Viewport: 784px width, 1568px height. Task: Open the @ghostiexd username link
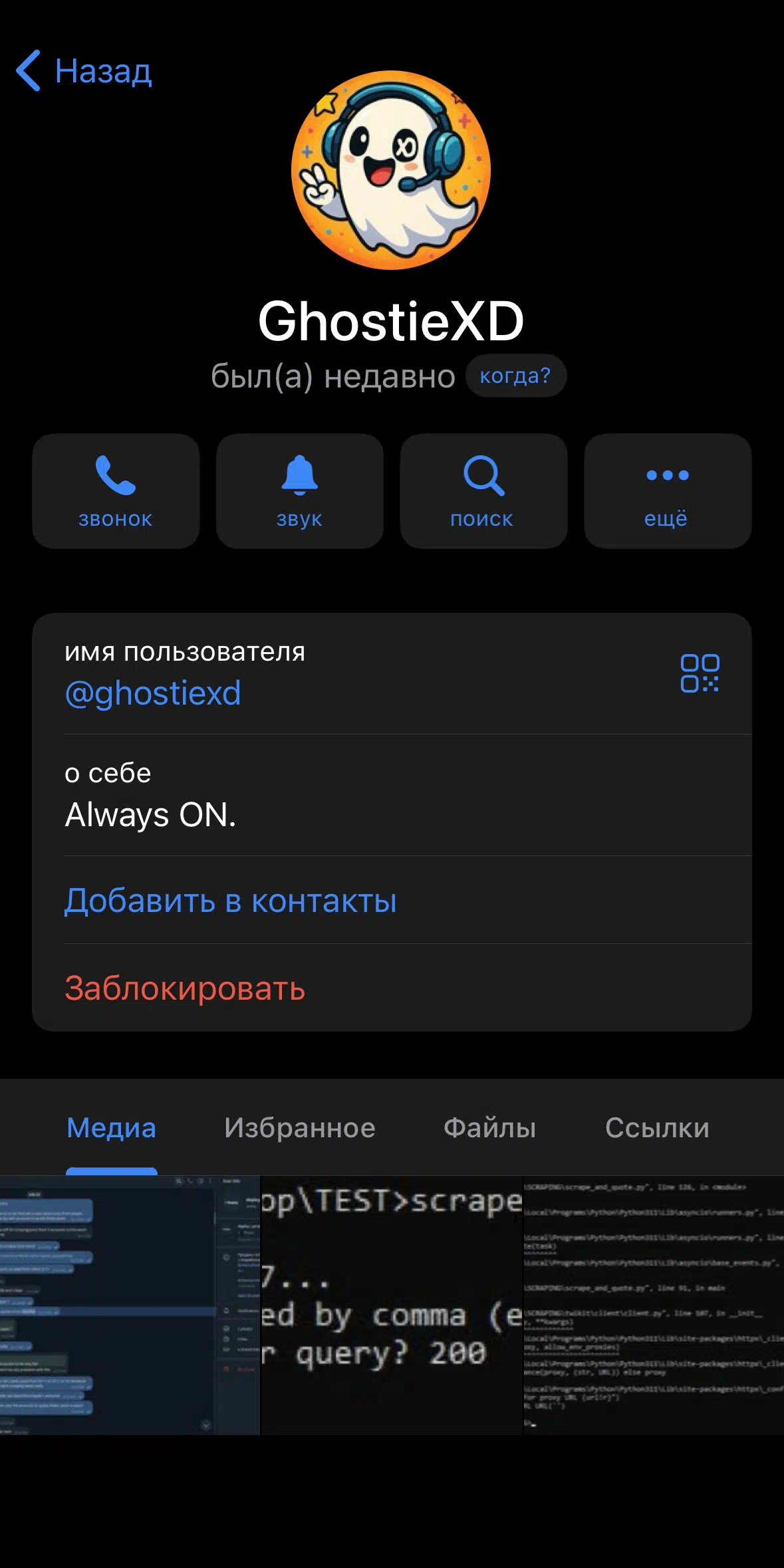153,693
